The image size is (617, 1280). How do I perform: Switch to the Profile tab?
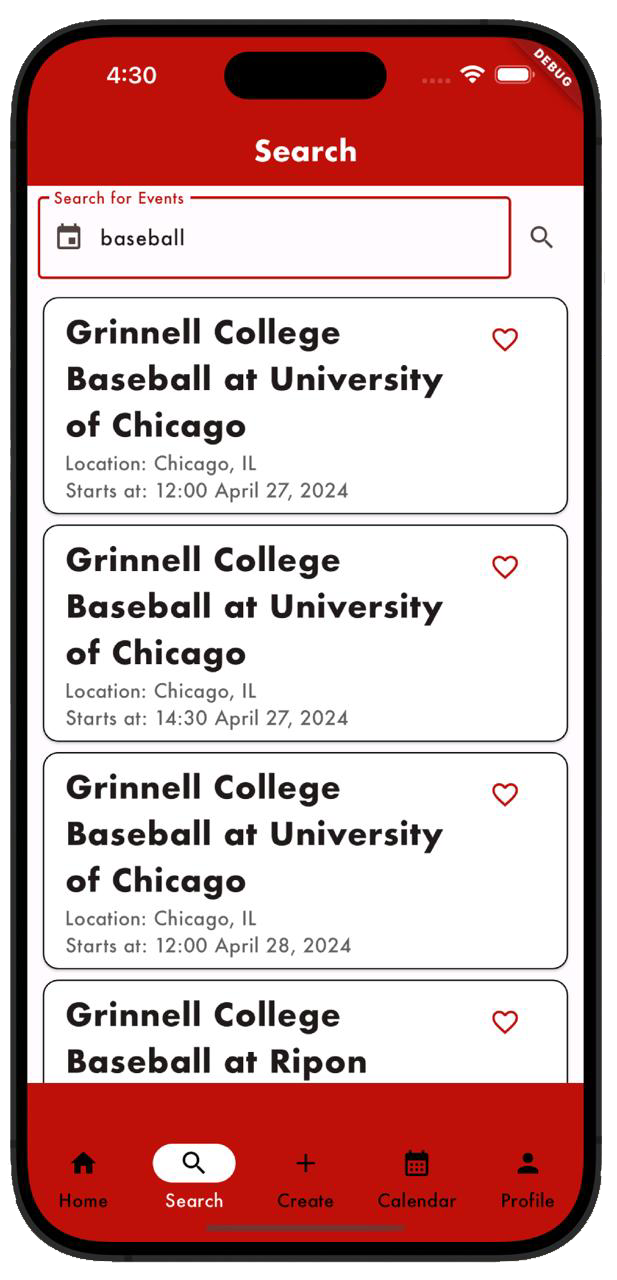(527, 1179)
